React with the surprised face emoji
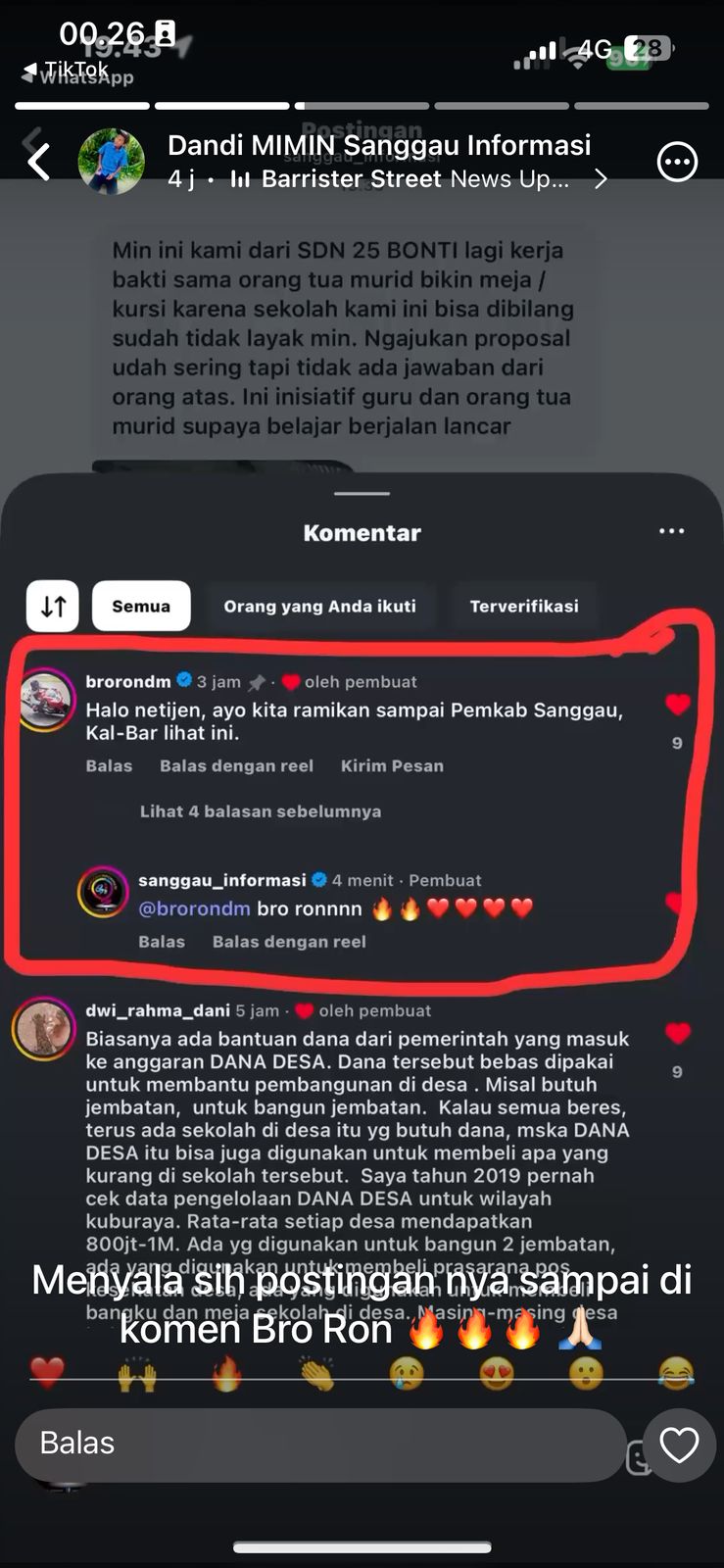The width and height of the screenshot is (724, 1568). point(586,1374)
